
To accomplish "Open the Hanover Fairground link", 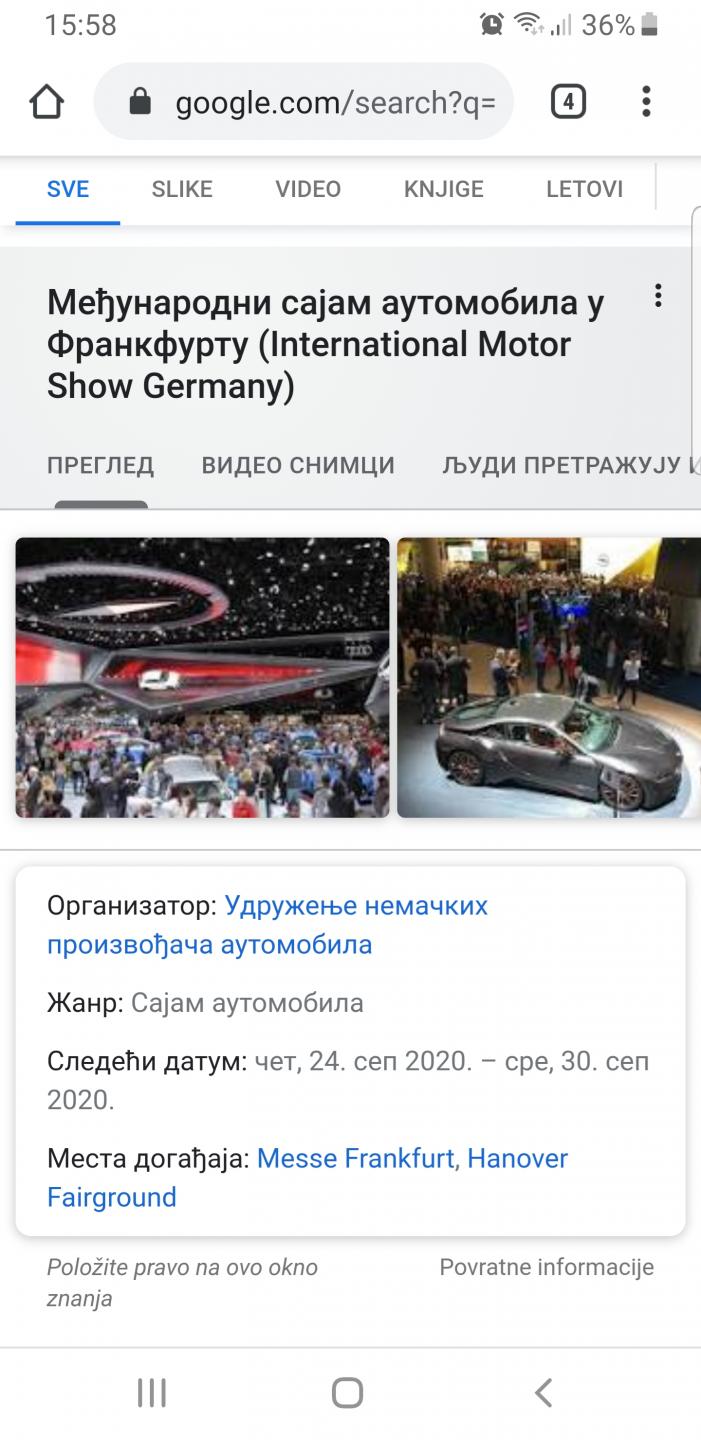I will (308, 1178).
